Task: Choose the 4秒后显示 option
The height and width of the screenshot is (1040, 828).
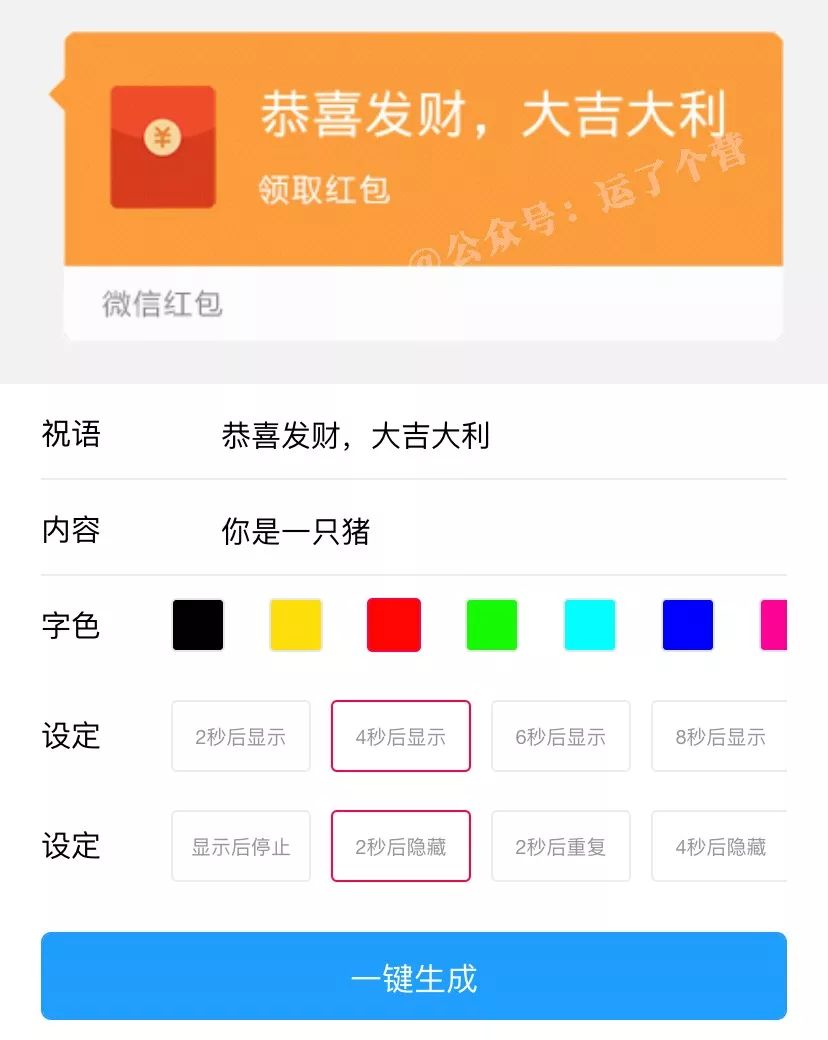Action: (401, 737)
